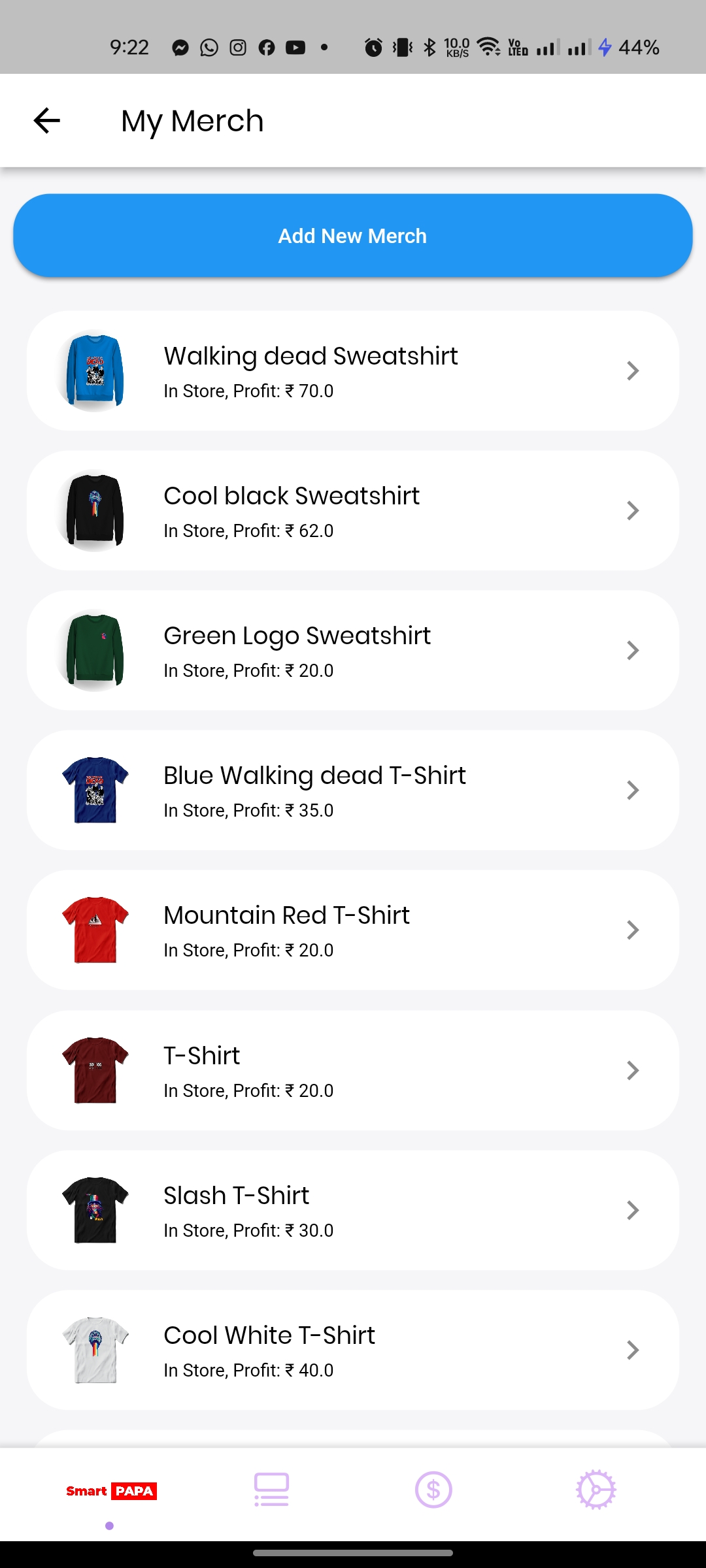Open the plain T-Shirt item
706x1568 pixels.
click(x=352, y=1071)
